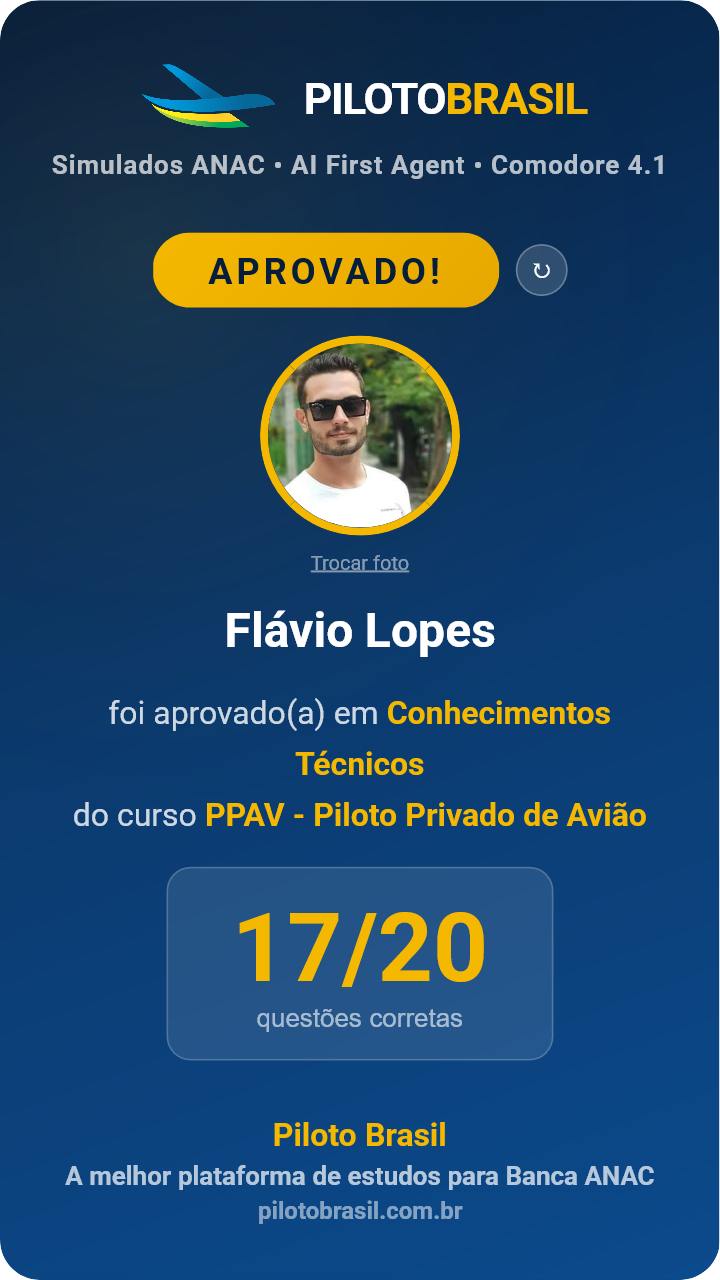720x1280 pixels.
Task: Select PPAV - Piloto Privado de Avião course
Action: [x=425, y=815]
